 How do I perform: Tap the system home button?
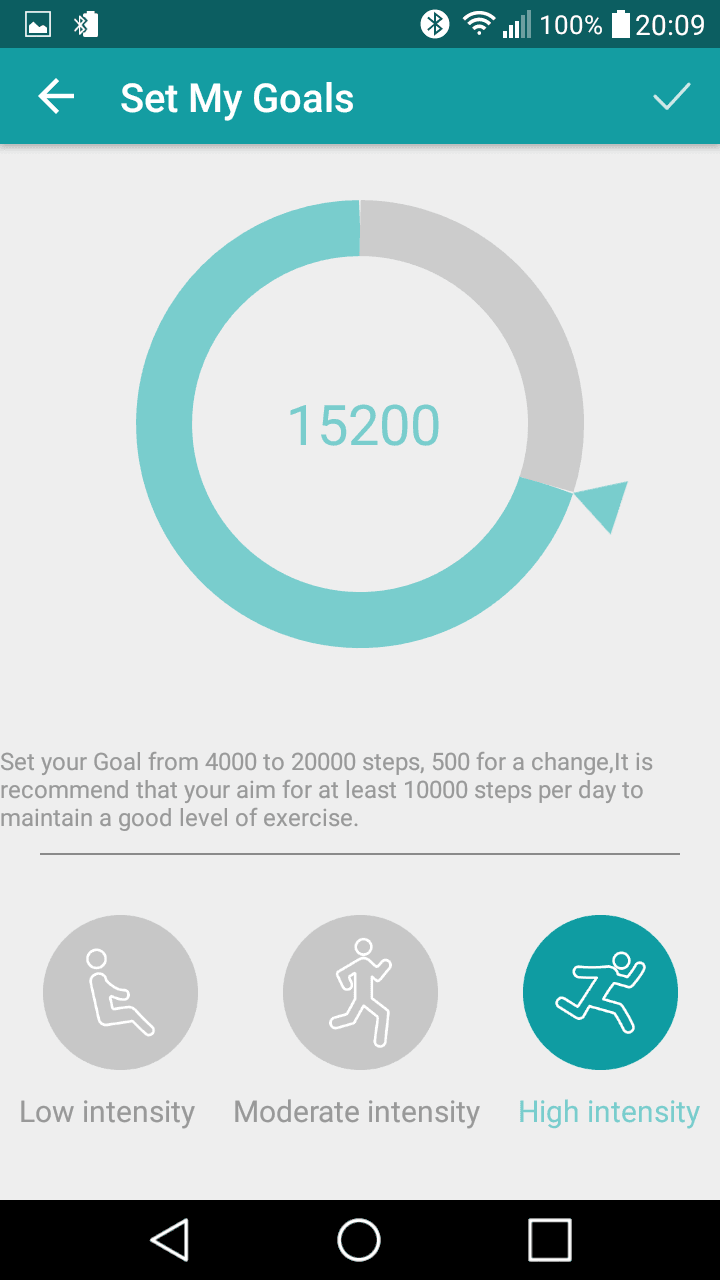pos(359,1240)
